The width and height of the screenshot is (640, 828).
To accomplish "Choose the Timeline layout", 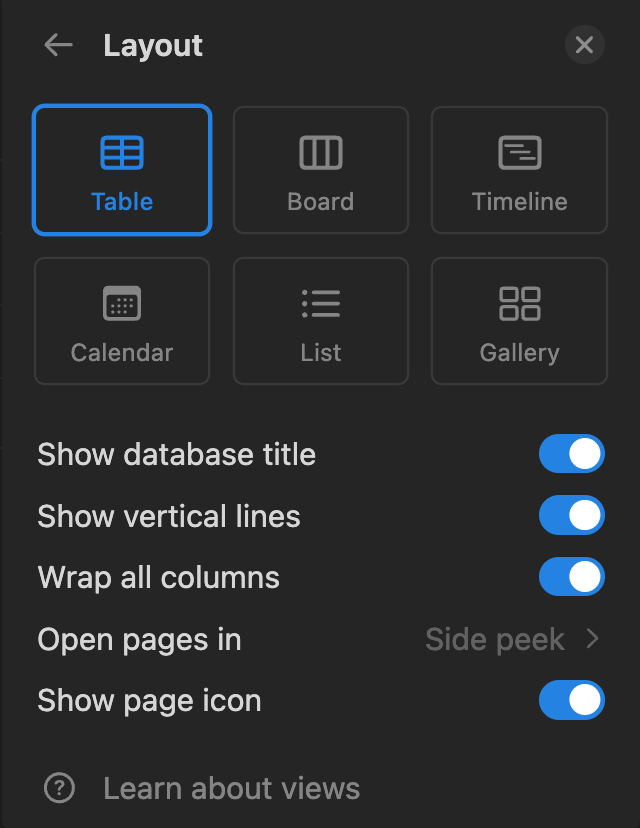I will (x=519, y=170).
